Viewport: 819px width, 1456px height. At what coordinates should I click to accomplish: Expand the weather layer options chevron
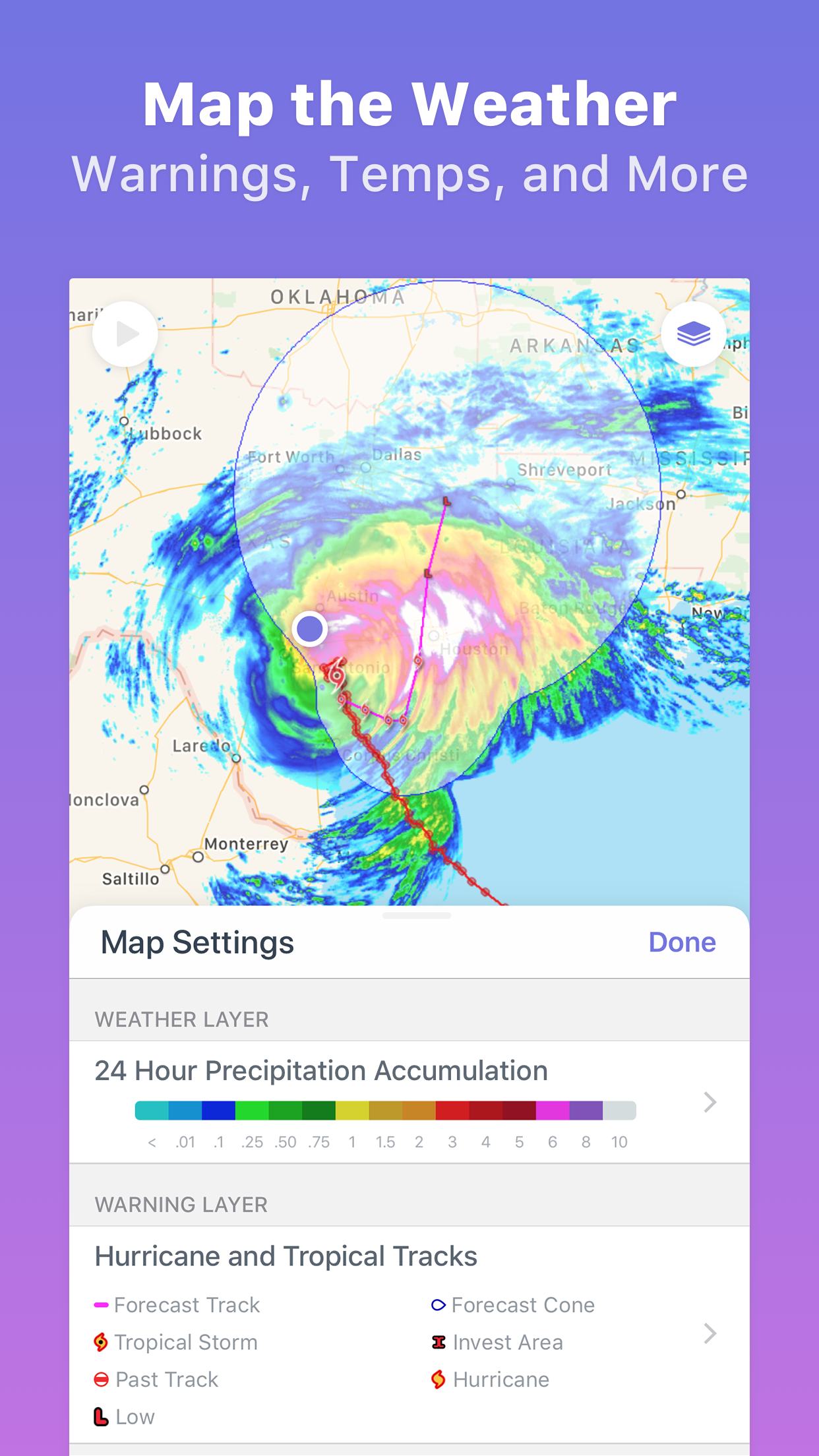pos(710,1102)
